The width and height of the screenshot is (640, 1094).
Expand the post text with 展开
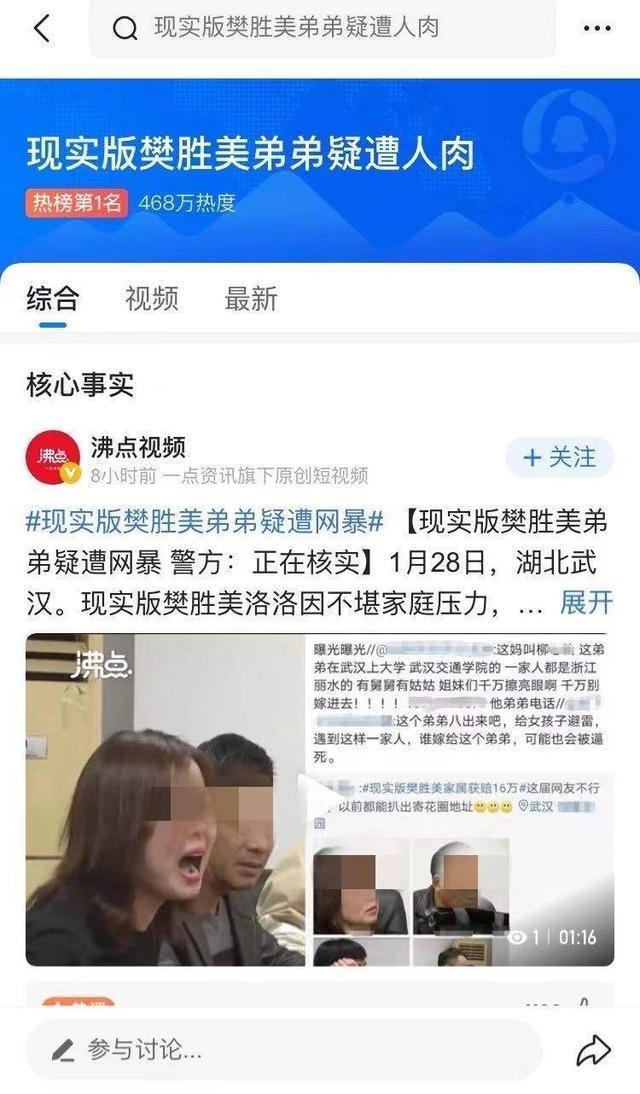tap(586, 602)
